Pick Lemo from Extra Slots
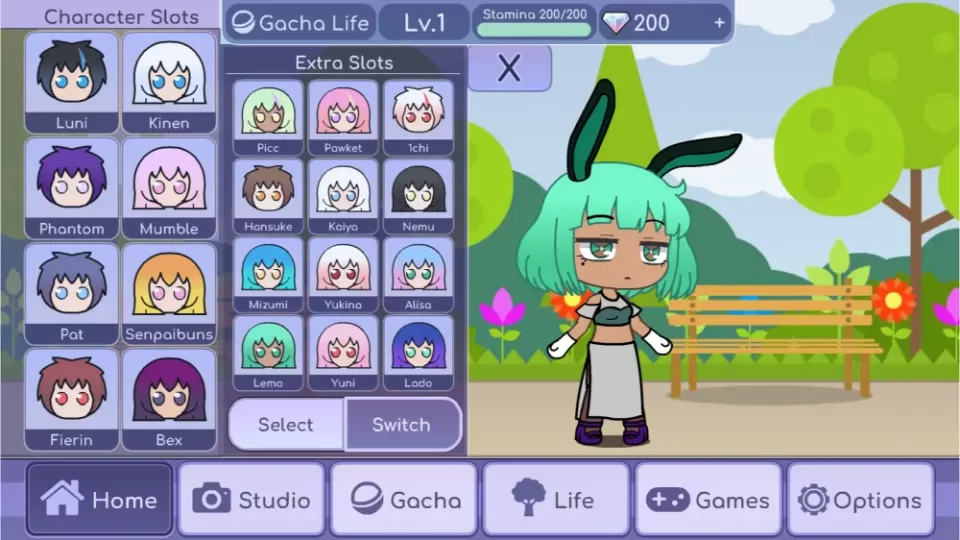Viewport: 960px width, 540px height. (267, 352)
